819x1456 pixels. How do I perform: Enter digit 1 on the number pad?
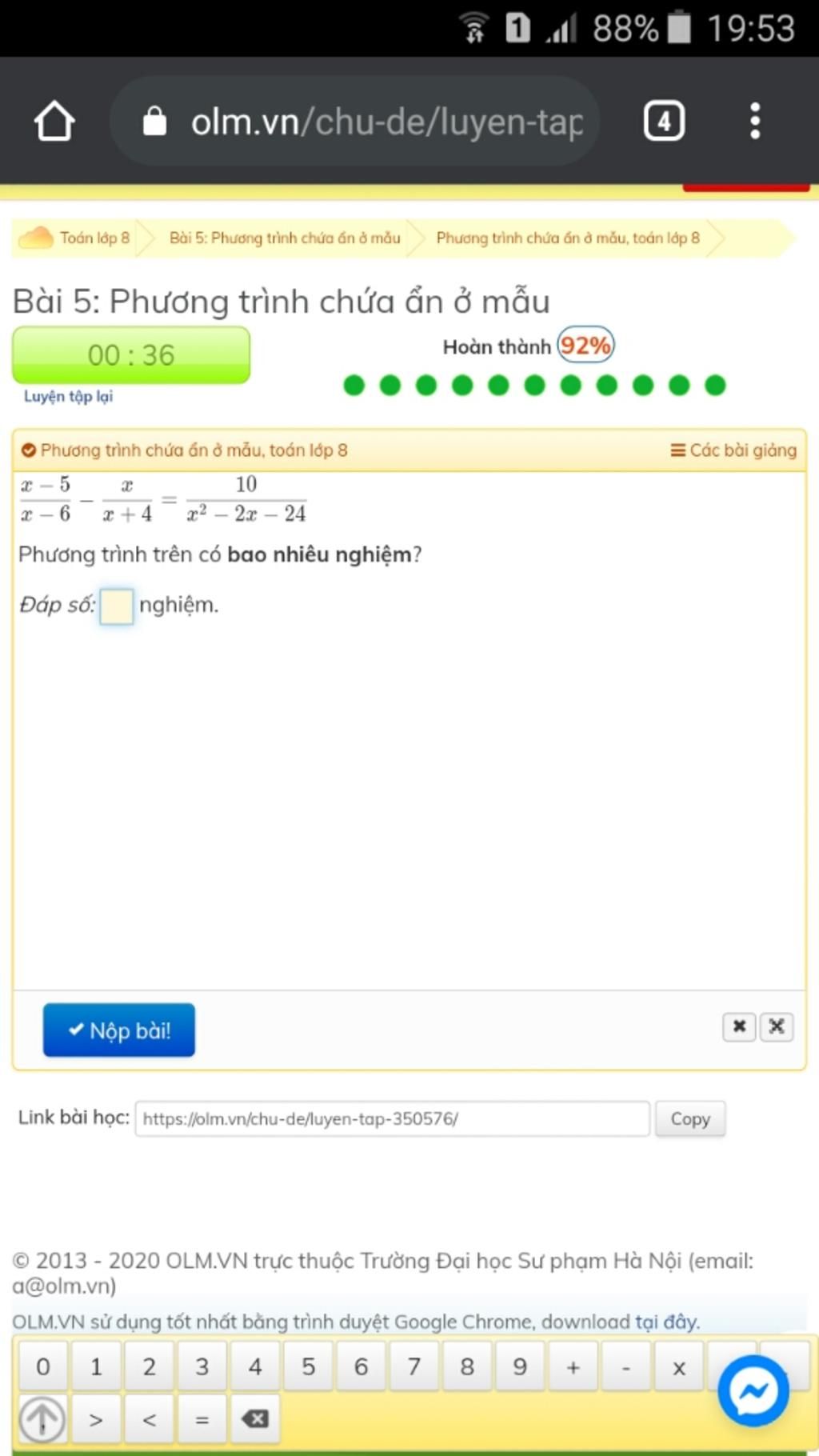[96, 1367]
